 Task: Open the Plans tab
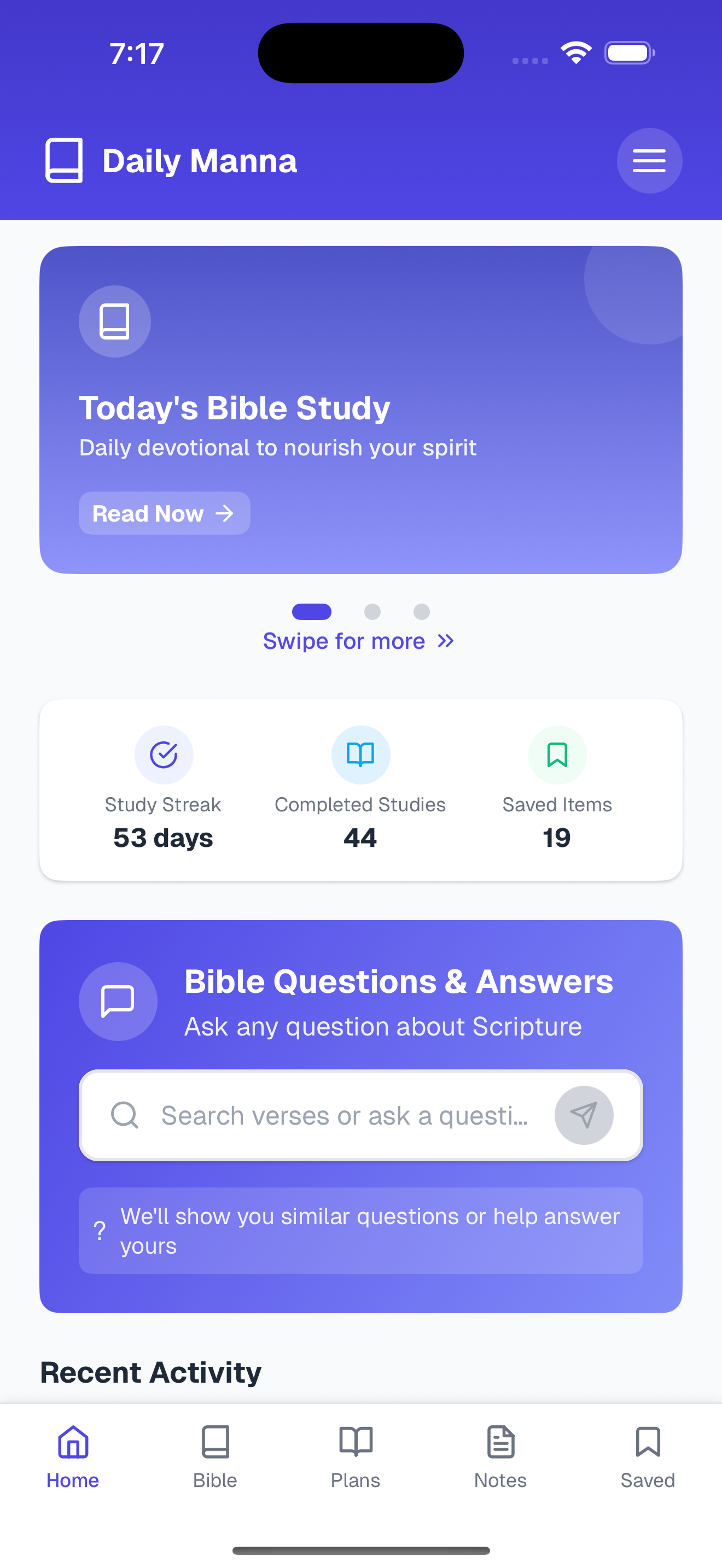pos(356,1456)
